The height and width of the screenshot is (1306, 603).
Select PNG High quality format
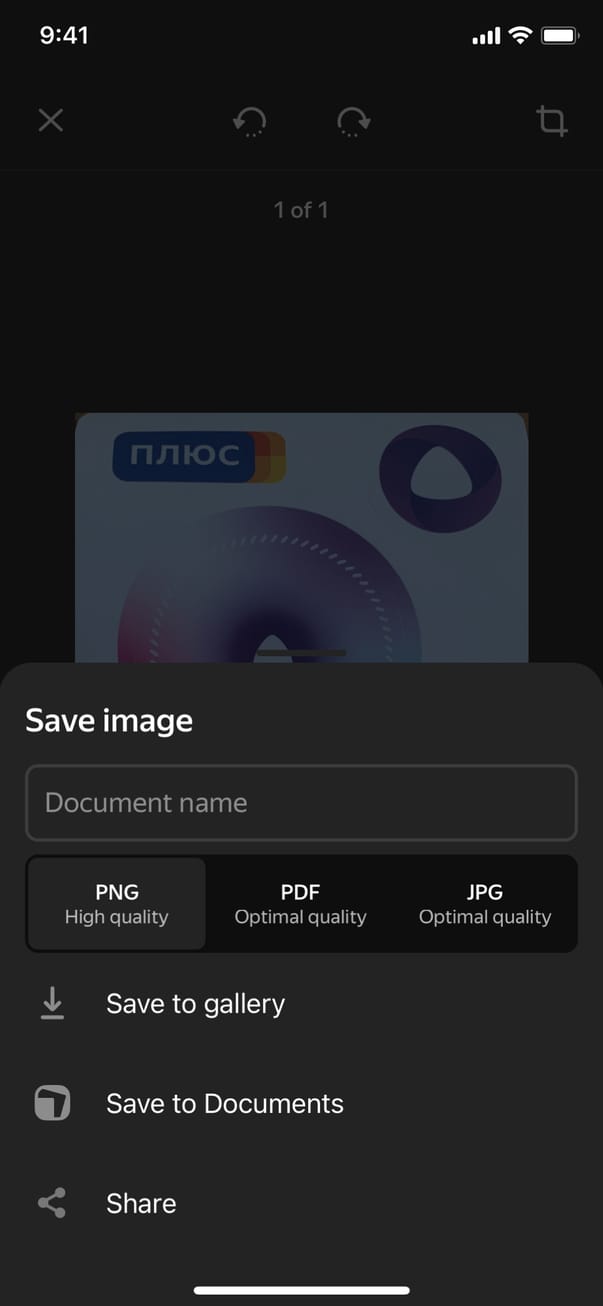tap(117, 904)
